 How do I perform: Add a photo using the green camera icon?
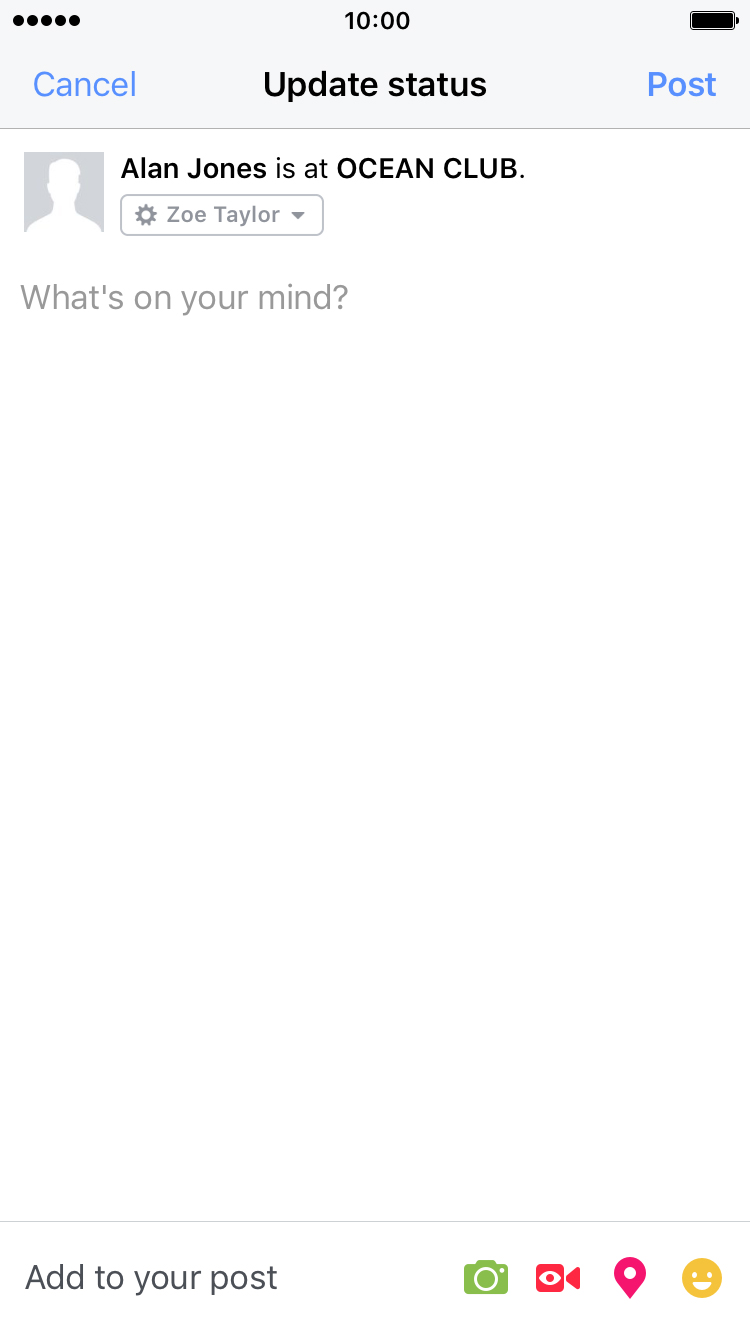(x=486, y=1277)
